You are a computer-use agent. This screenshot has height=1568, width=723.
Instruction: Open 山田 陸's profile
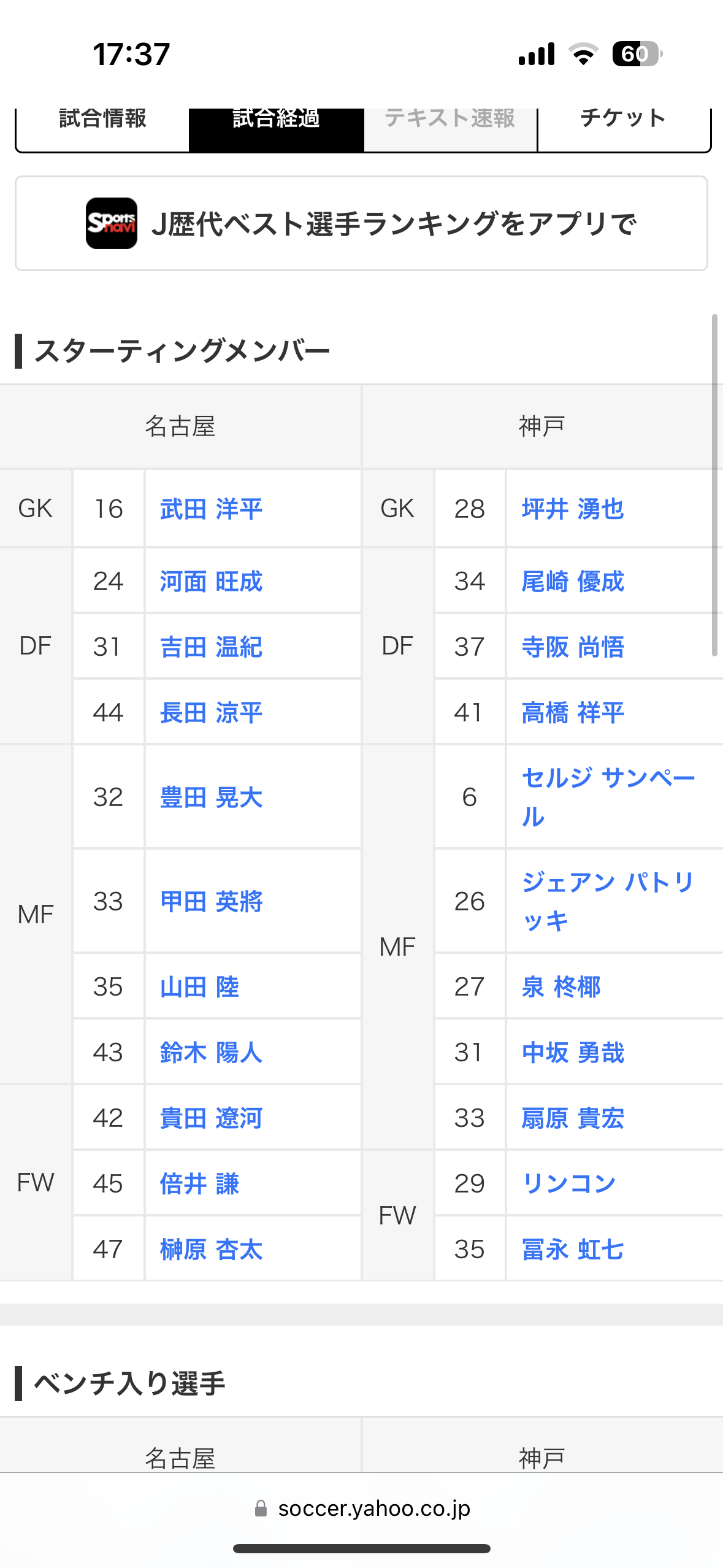coord(199,987)
